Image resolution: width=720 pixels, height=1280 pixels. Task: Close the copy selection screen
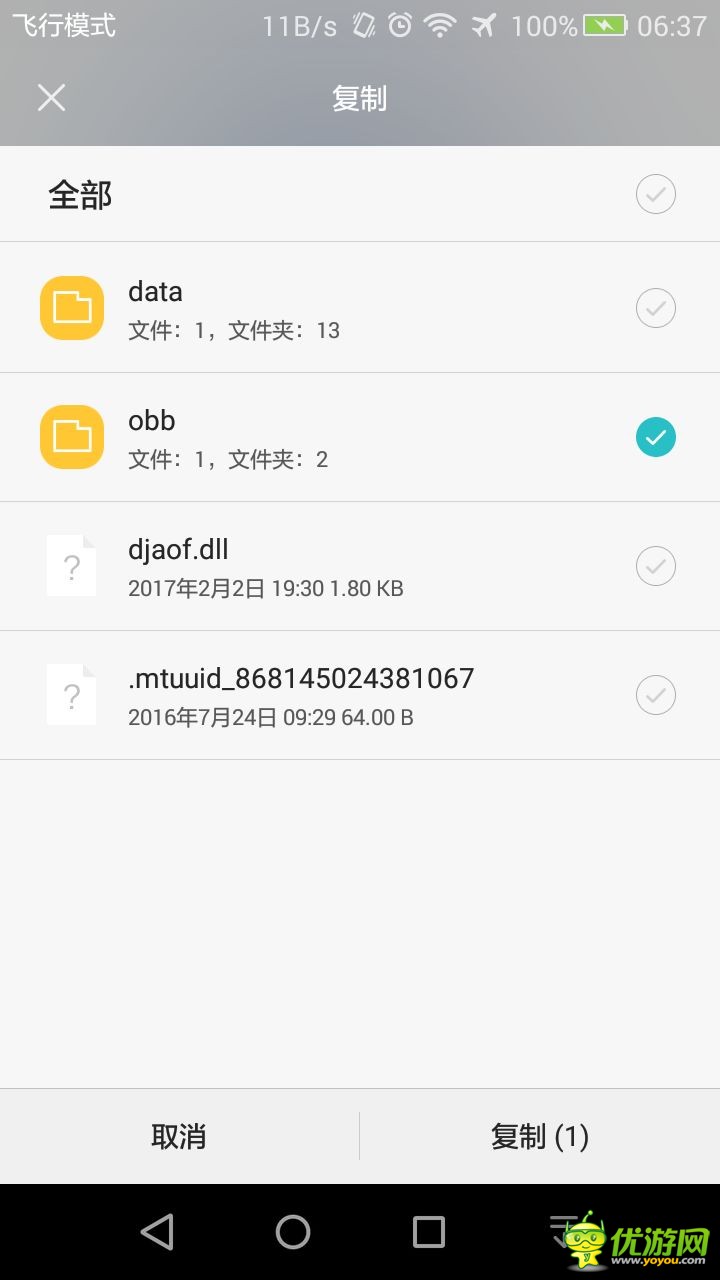51,98
